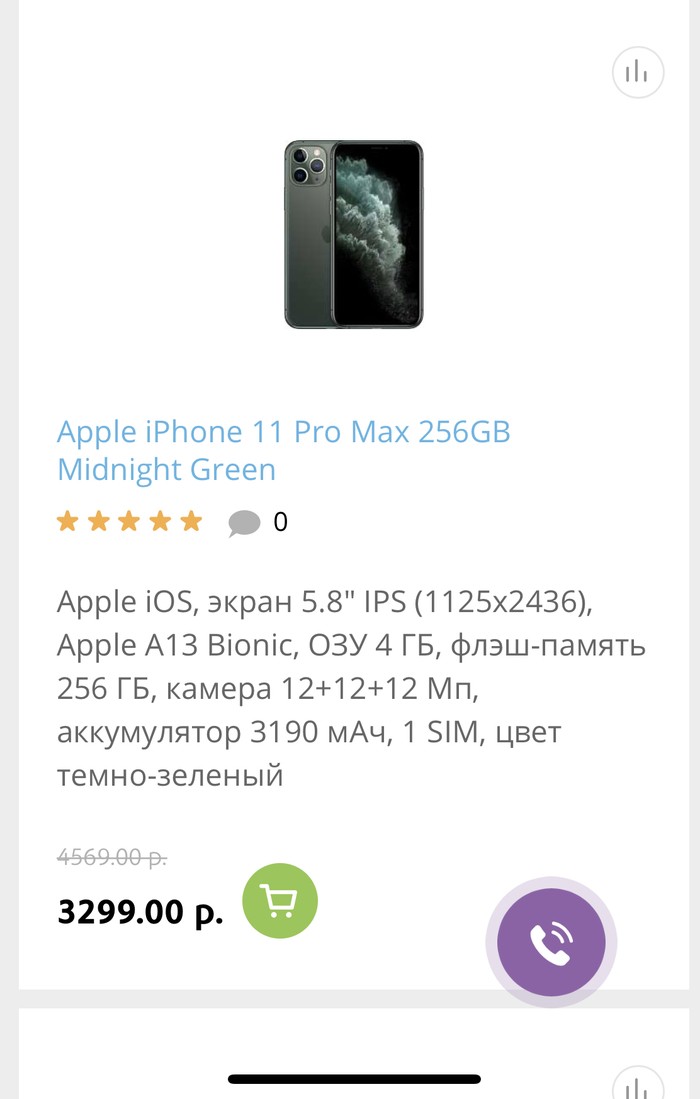Screen dimensions: 700x1099
Task: Open the iPhone 11 Pro Max product image
Action: tap(354, 234)
